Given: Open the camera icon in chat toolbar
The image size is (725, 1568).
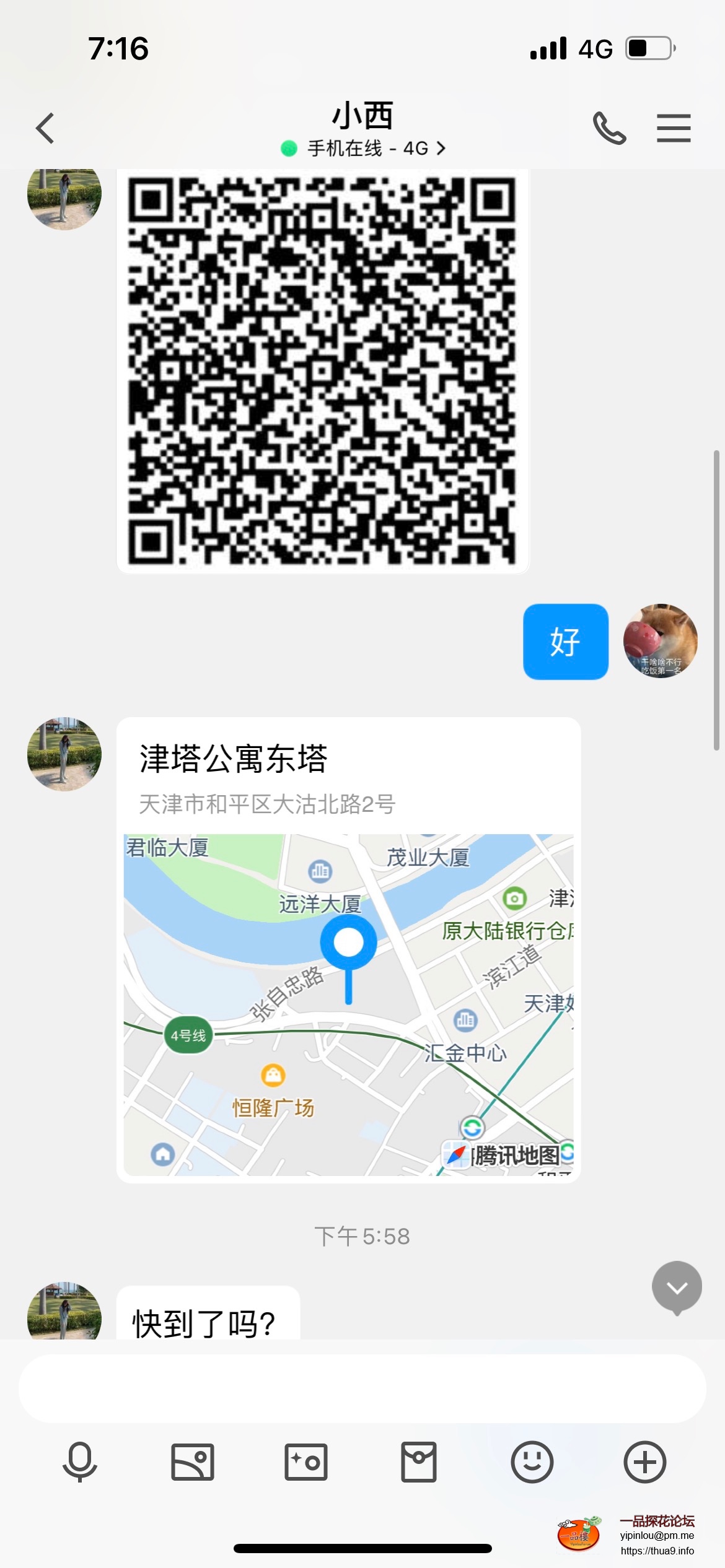Looking at the screenshot, I should tap(305, 1463).
